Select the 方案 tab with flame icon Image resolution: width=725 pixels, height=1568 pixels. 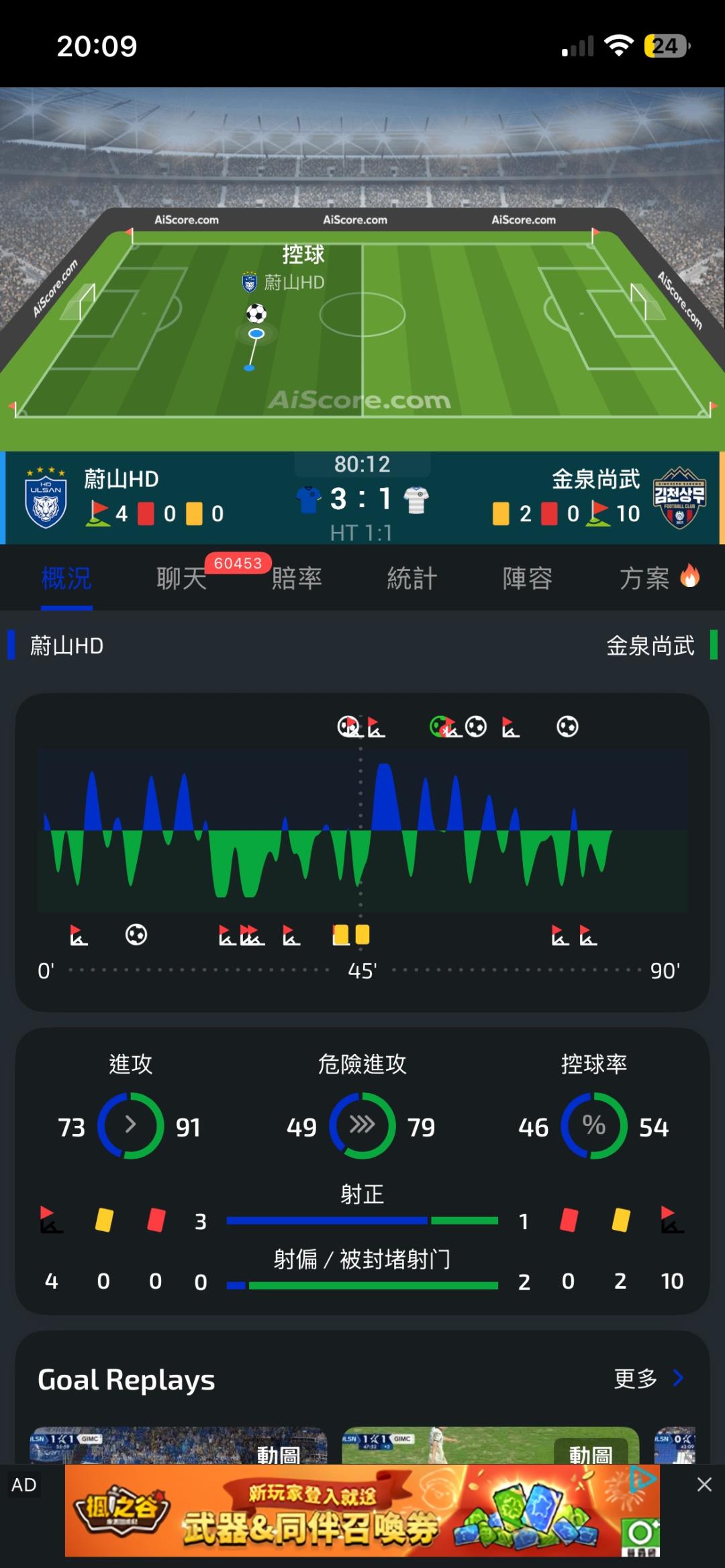pos(659,578)
